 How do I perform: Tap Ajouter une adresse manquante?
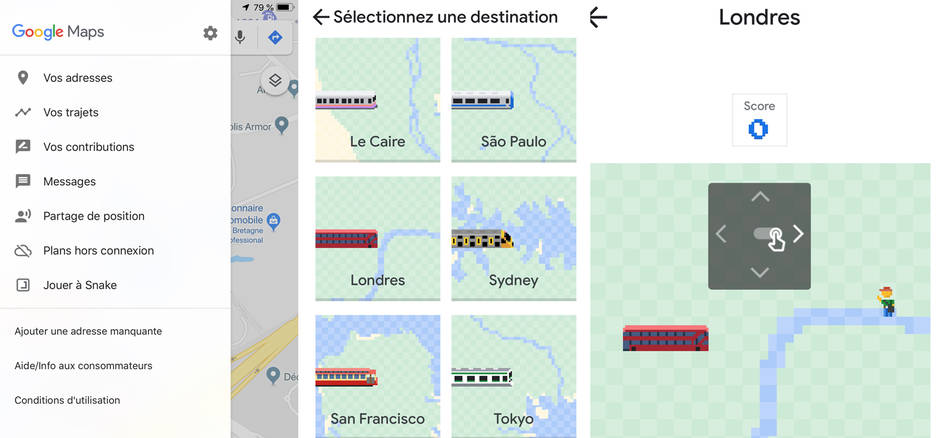pyautogui.click(x=88, y=331)
